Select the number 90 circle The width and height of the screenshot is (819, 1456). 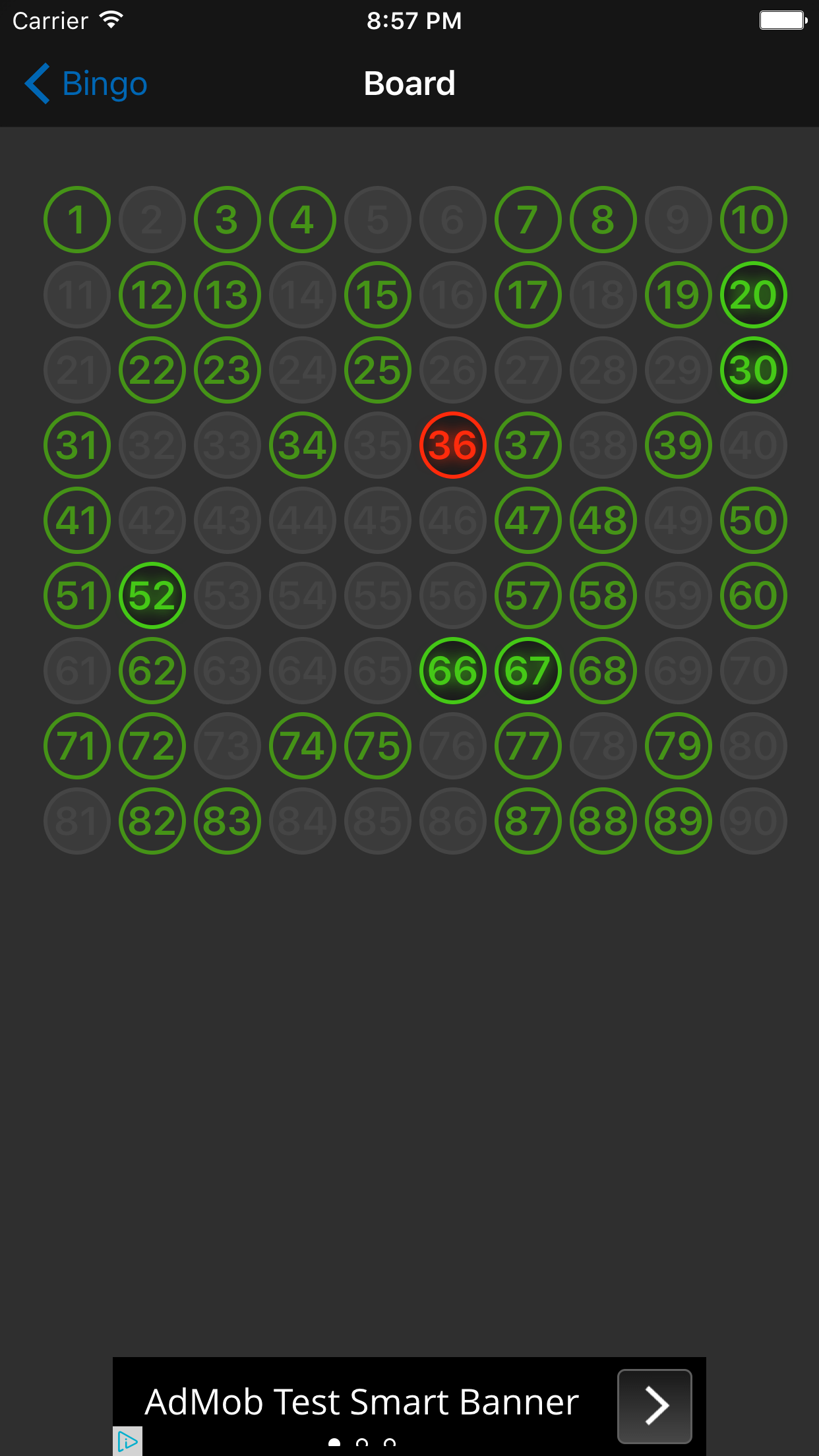(x=754, y=821)
